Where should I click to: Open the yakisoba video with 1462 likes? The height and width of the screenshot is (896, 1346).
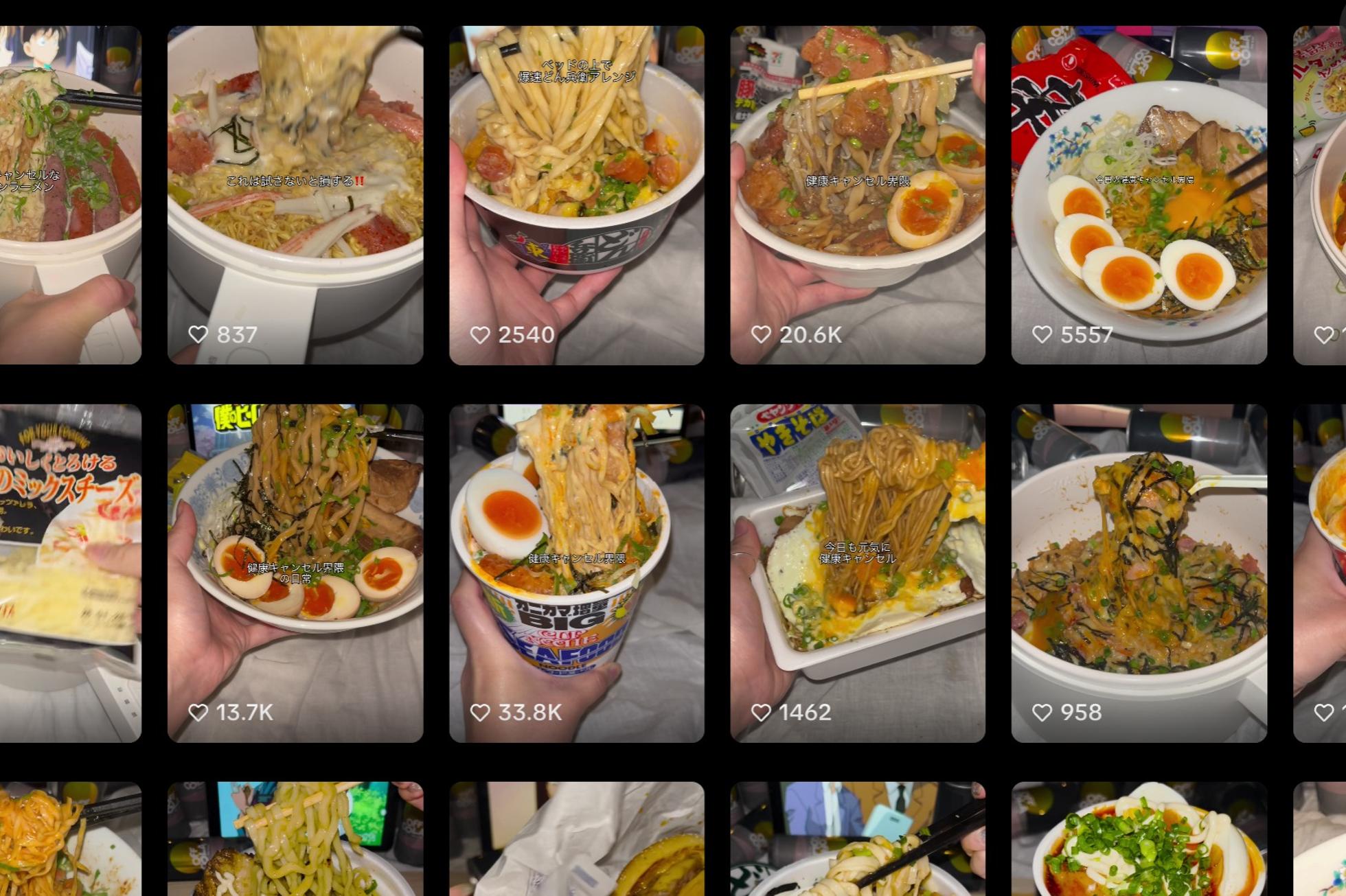tap(857, 573)
